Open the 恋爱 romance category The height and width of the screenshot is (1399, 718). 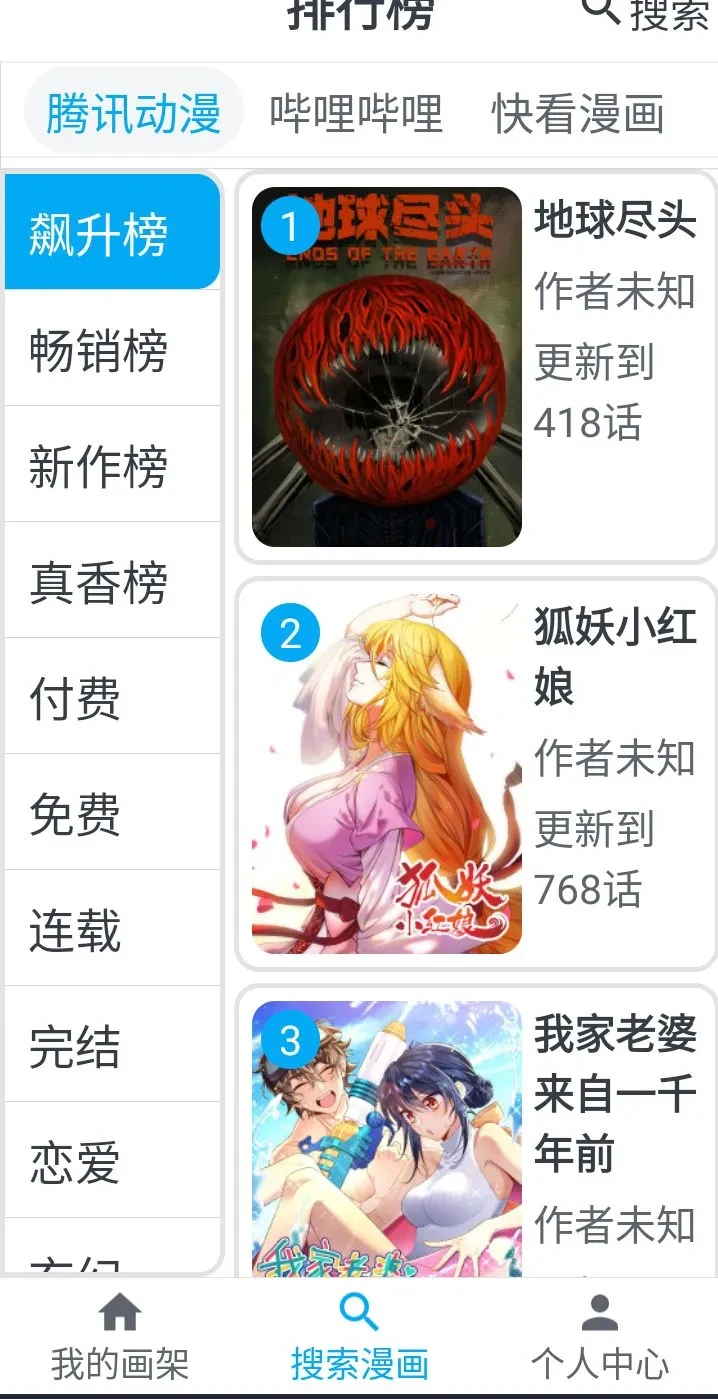coord(113,1161)
